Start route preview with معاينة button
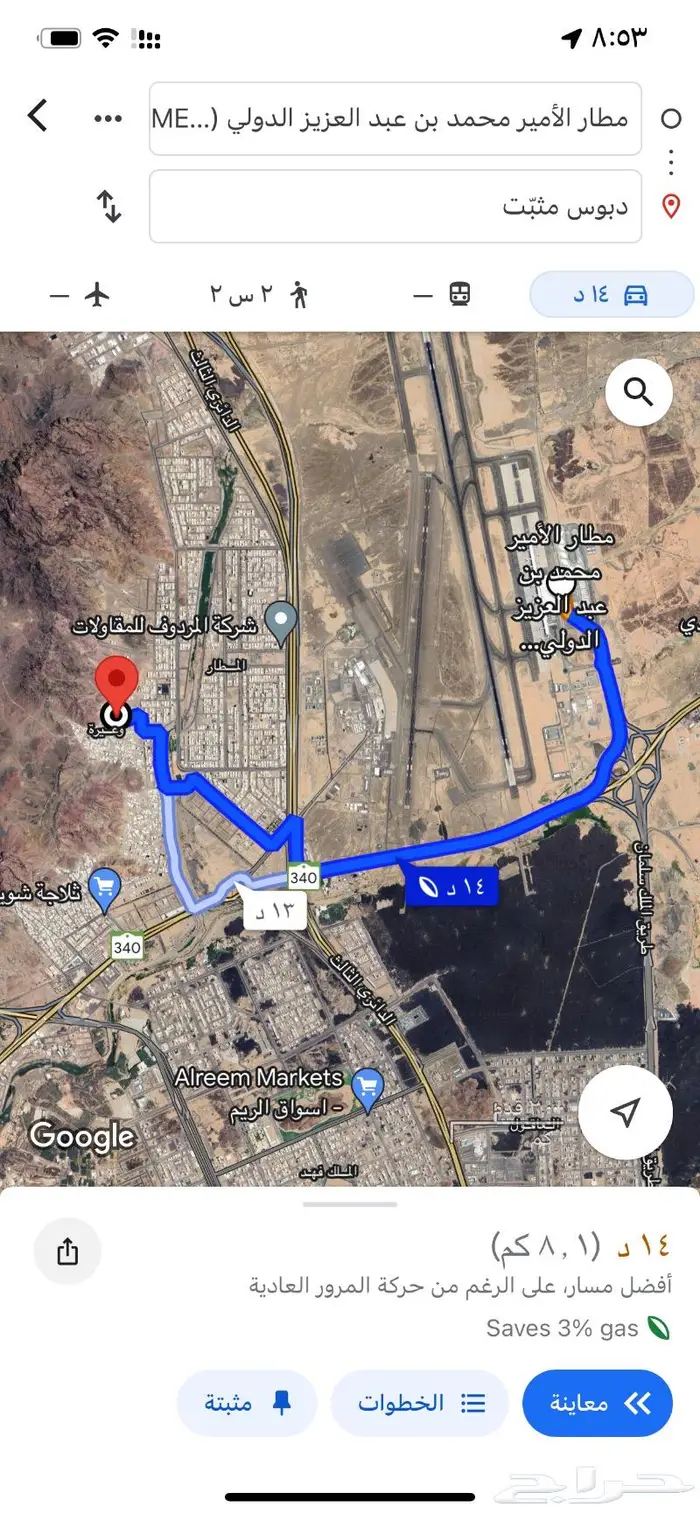The height and width of the screenshot is (1515, 700). (x=597, y=1403)
